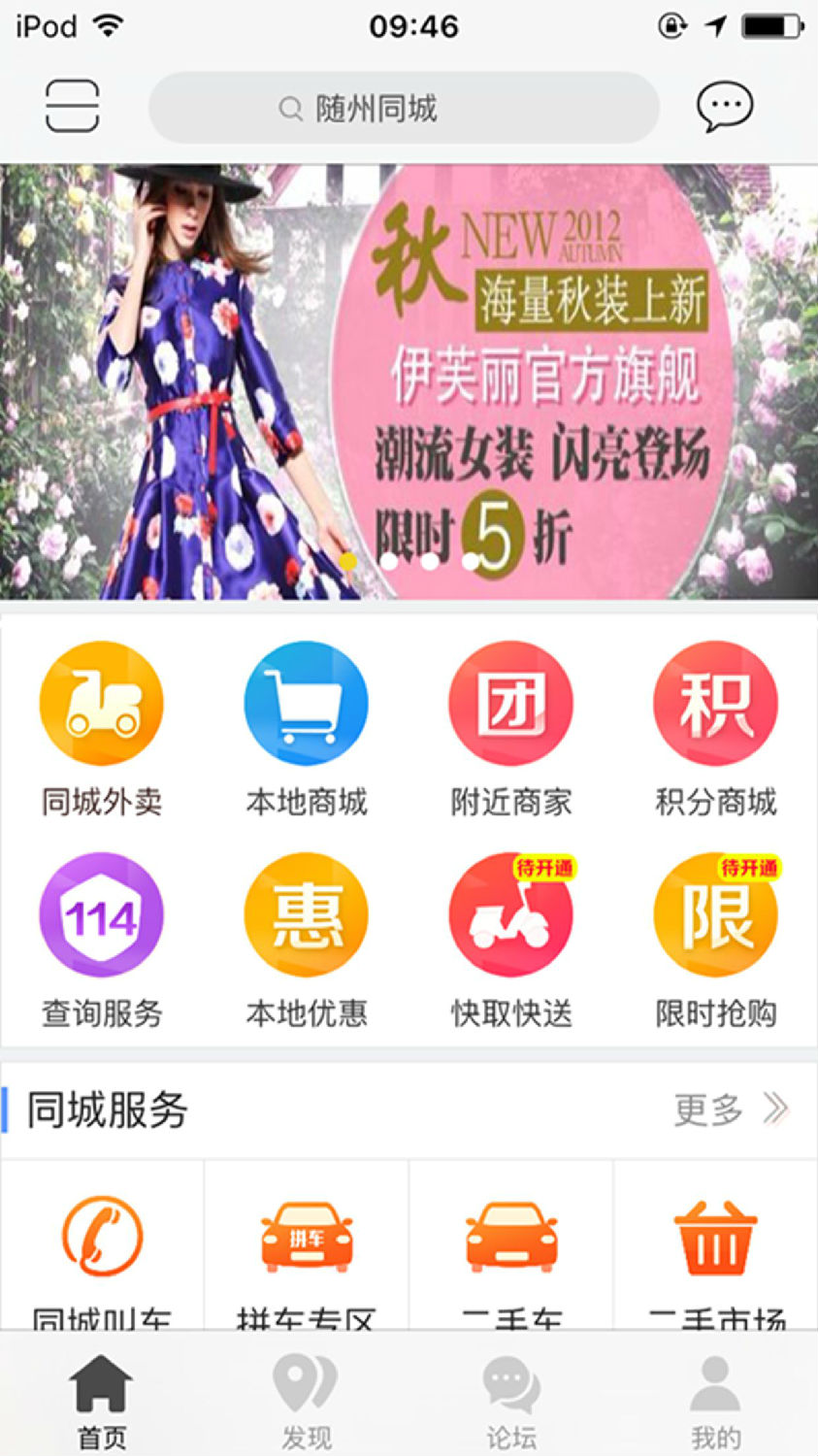Go to 本地商城 shopping mall
Image resolution: width=818 pixels, height=1456 pixels.
coord(307,728)
